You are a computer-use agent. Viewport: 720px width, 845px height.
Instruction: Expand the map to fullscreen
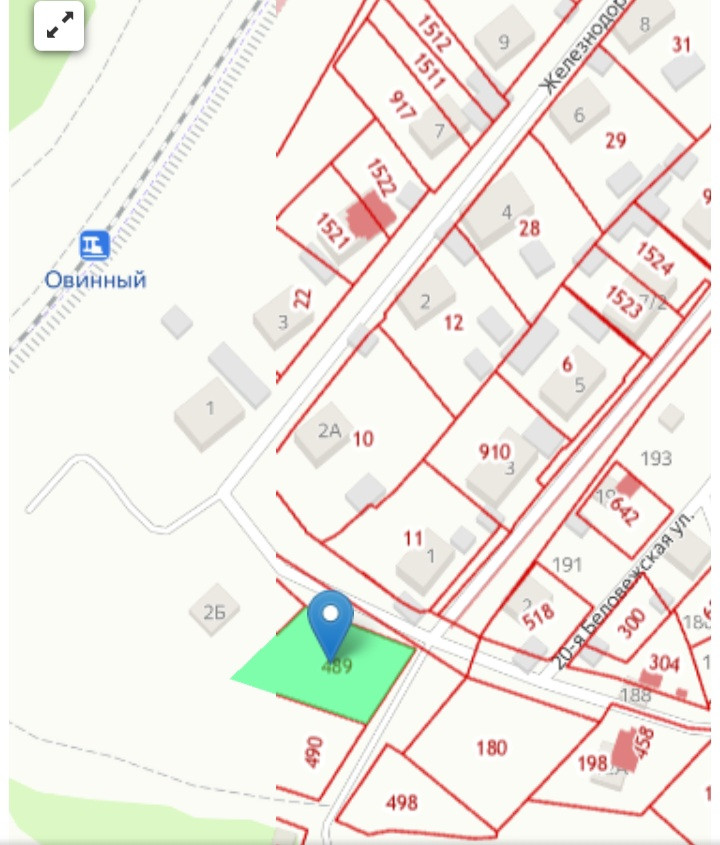pos(59,27)
